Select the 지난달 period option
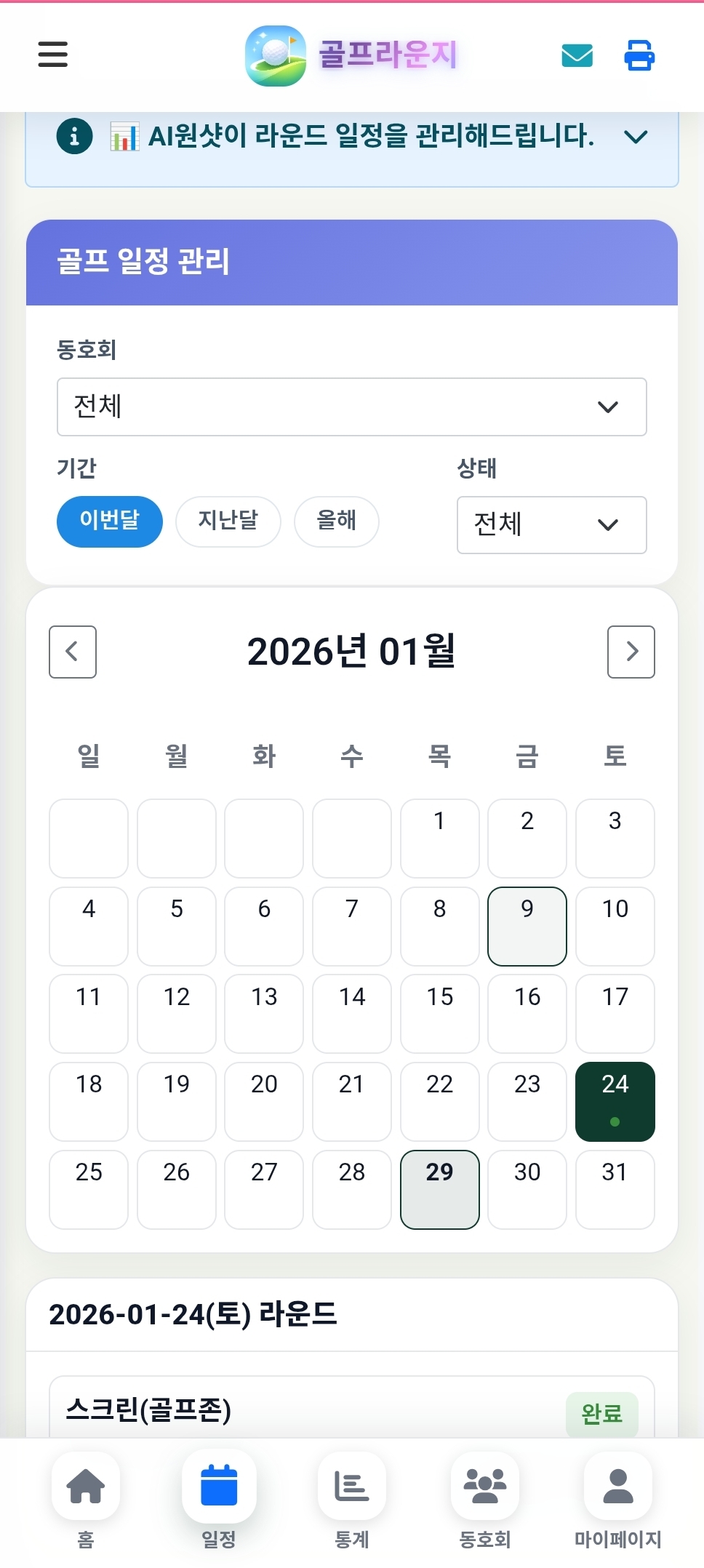This screenshot has width=704, height=1568. tap(228, 521)
